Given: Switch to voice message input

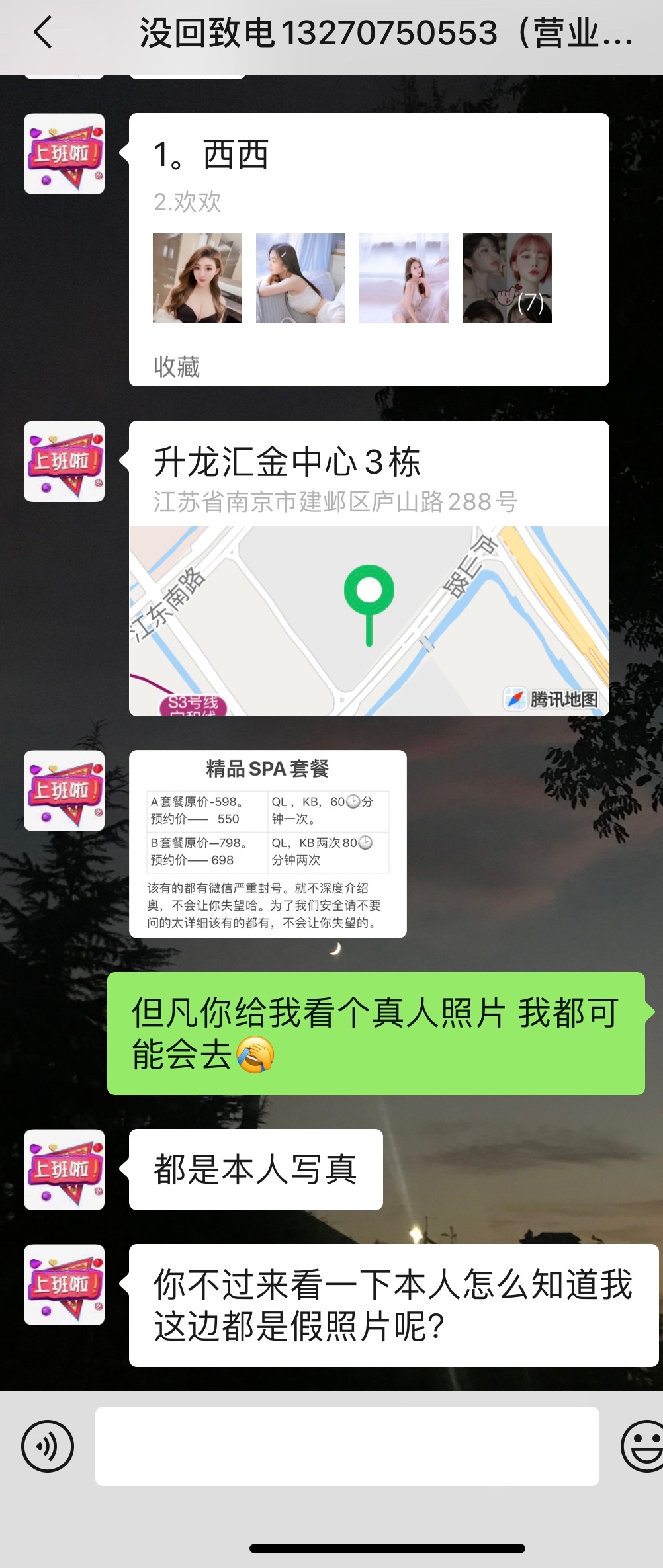Looking at the screenshot, I should point(48,1446).
